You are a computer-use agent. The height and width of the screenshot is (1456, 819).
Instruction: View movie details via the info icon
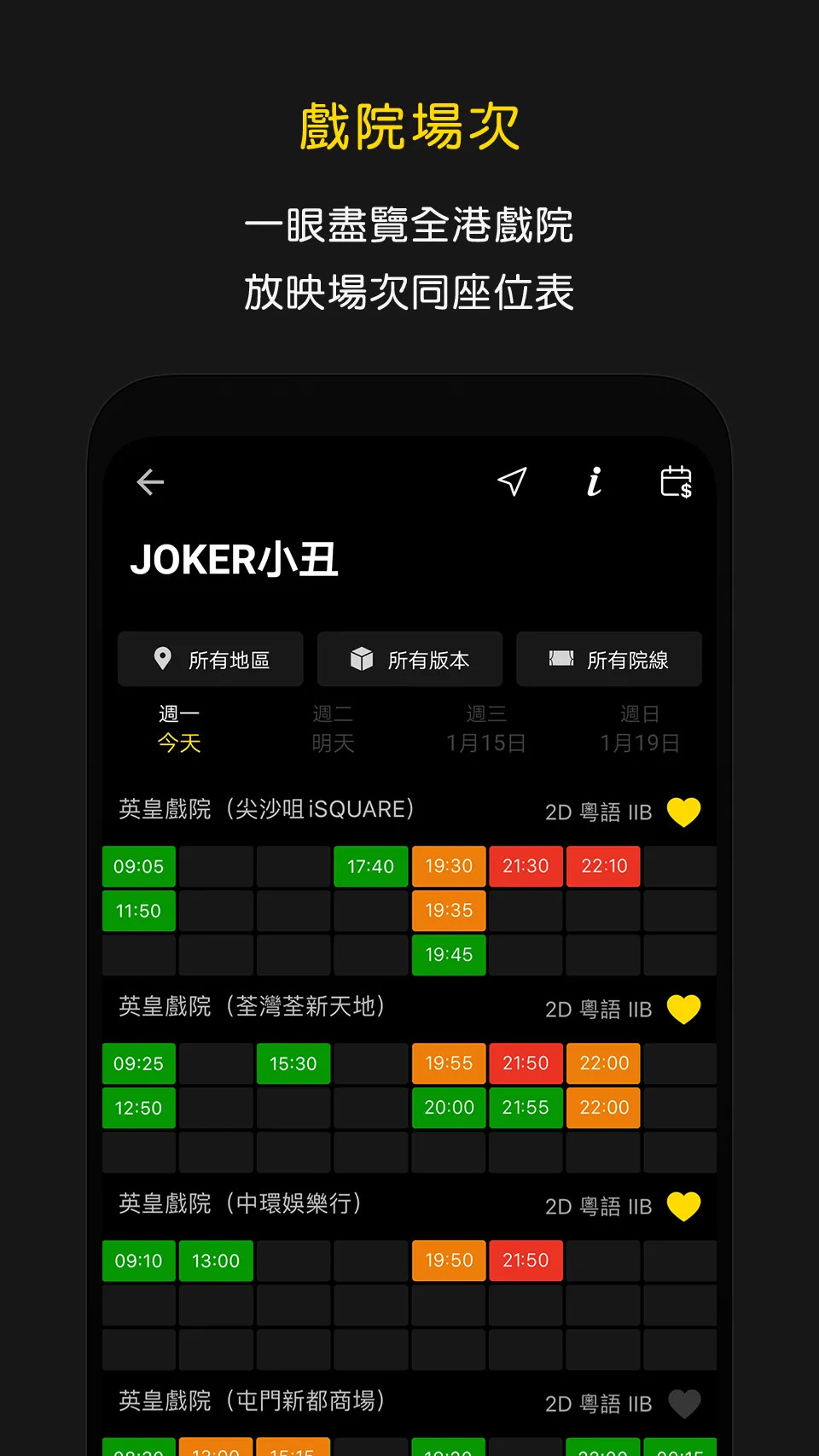point(593,482)
